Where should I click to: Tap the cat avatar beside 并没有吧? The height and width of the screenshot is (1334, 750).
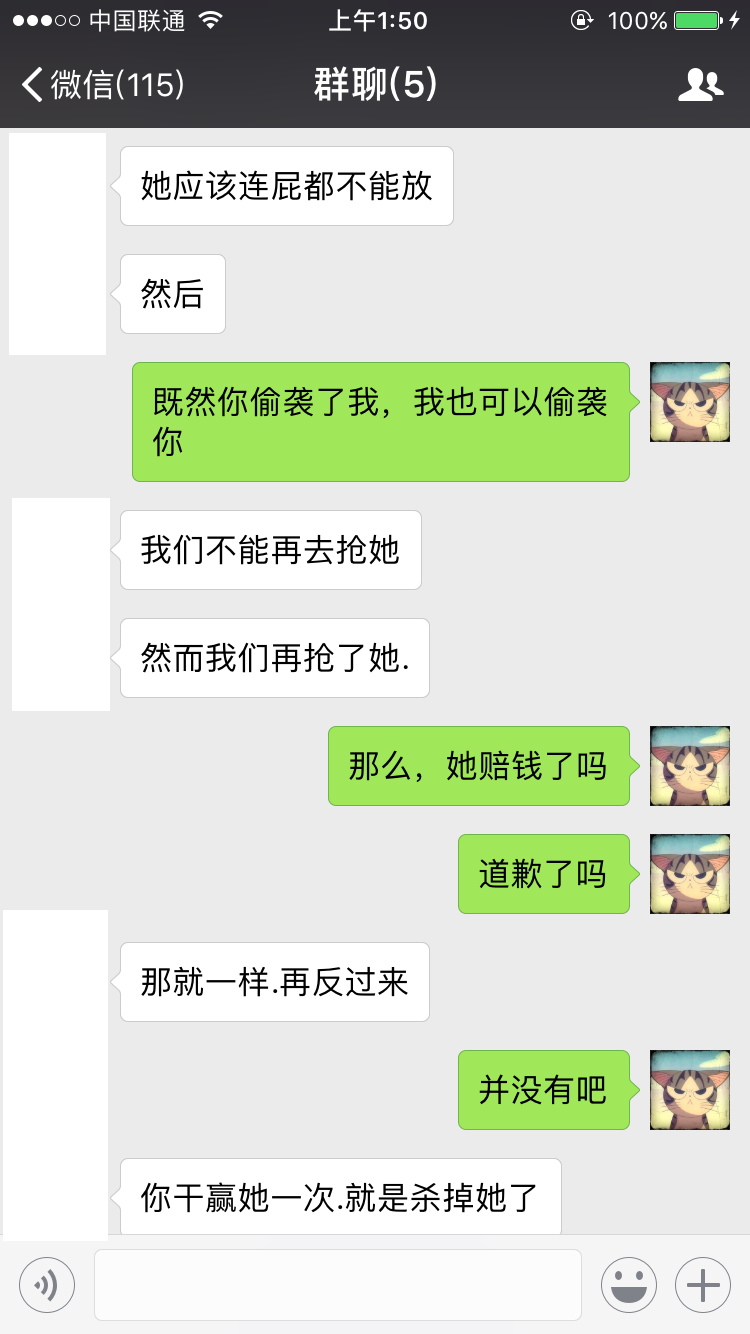(x=690, y=1090)
